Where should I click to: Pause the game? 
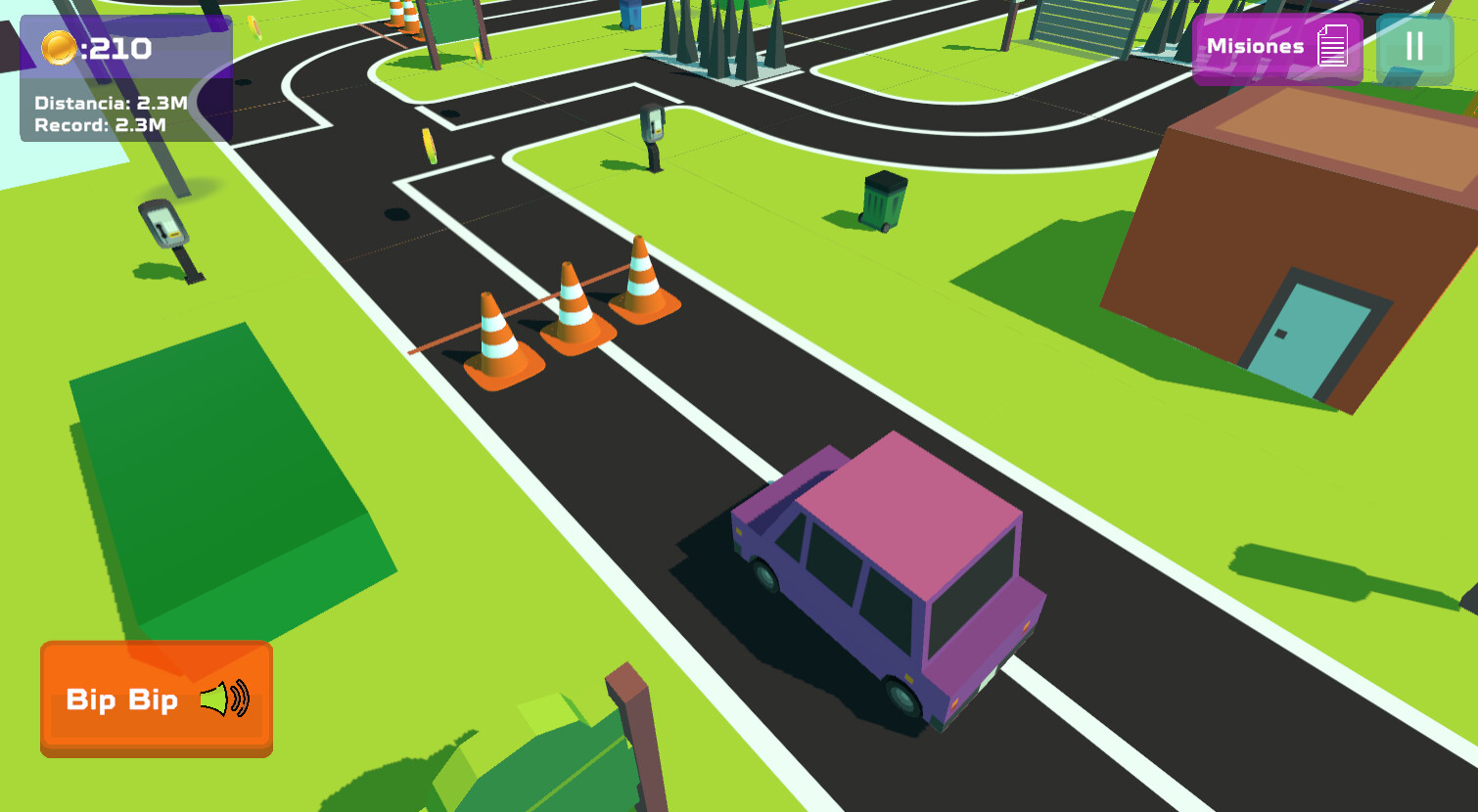(1414, 47)
